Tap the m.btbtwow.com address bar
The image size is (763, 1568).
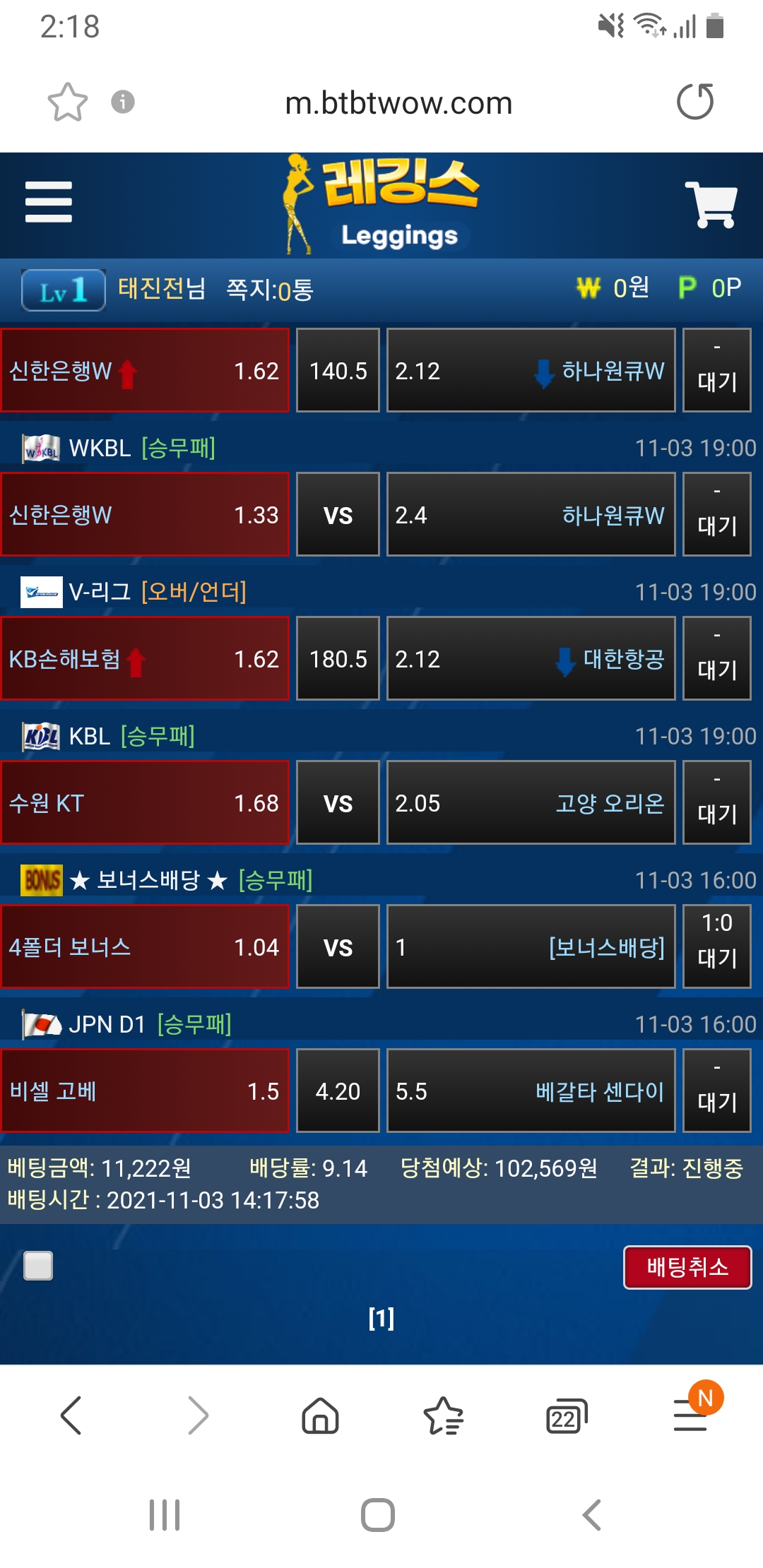coord(398,103)
